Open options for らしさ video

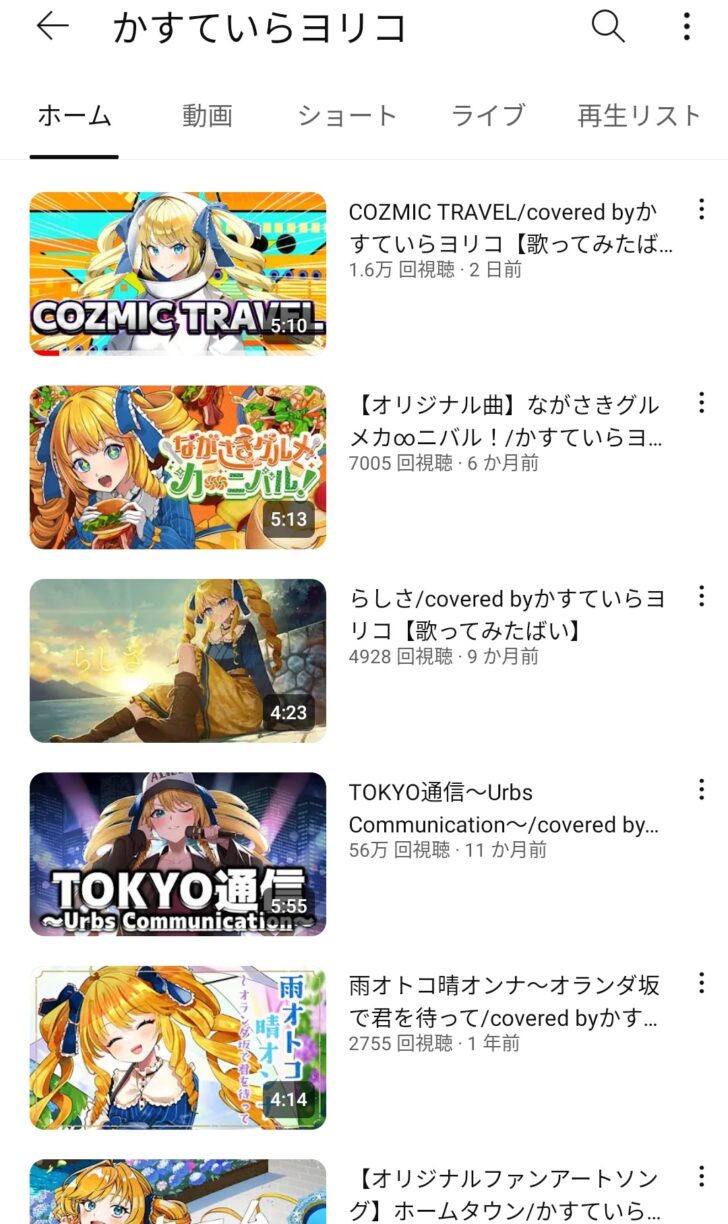point(701,597)
